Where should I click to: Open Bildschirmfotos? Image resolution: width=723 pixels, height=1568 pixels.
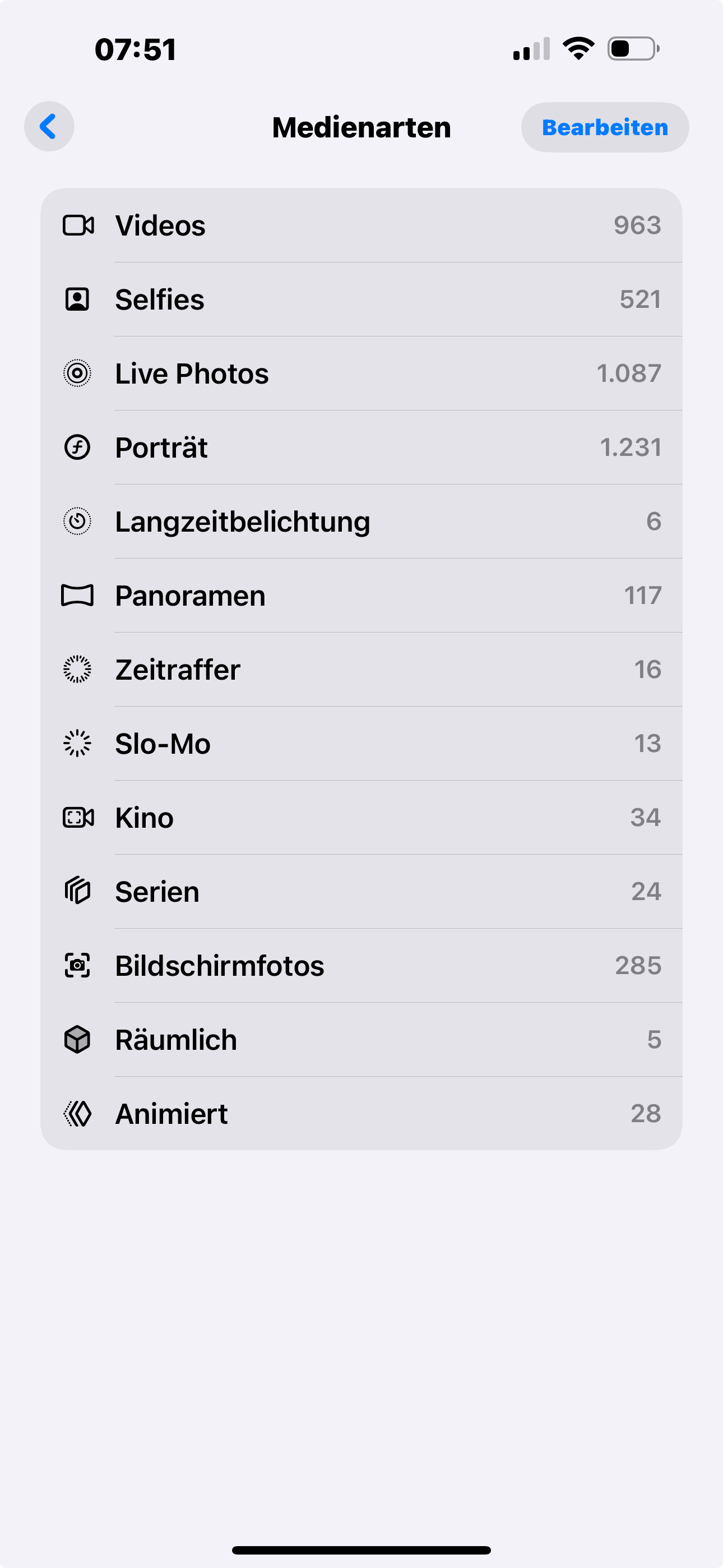point(361,965)
